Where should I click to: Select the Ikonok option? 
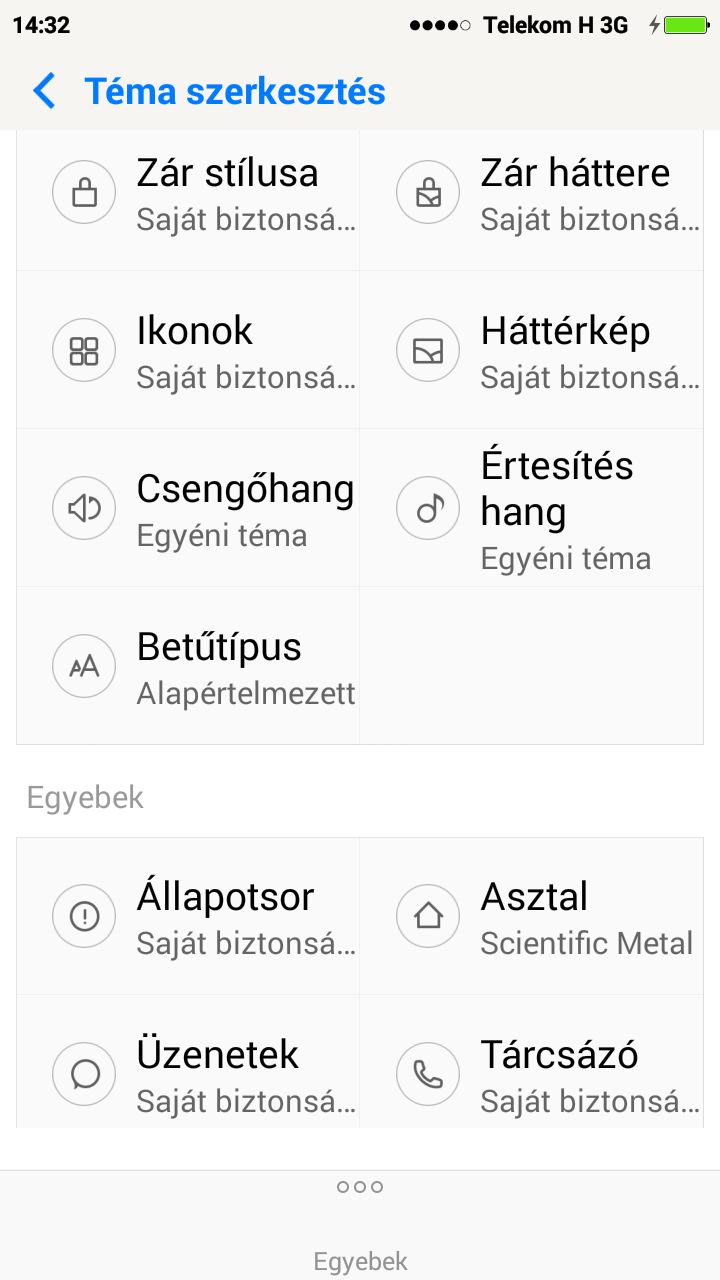188,350
